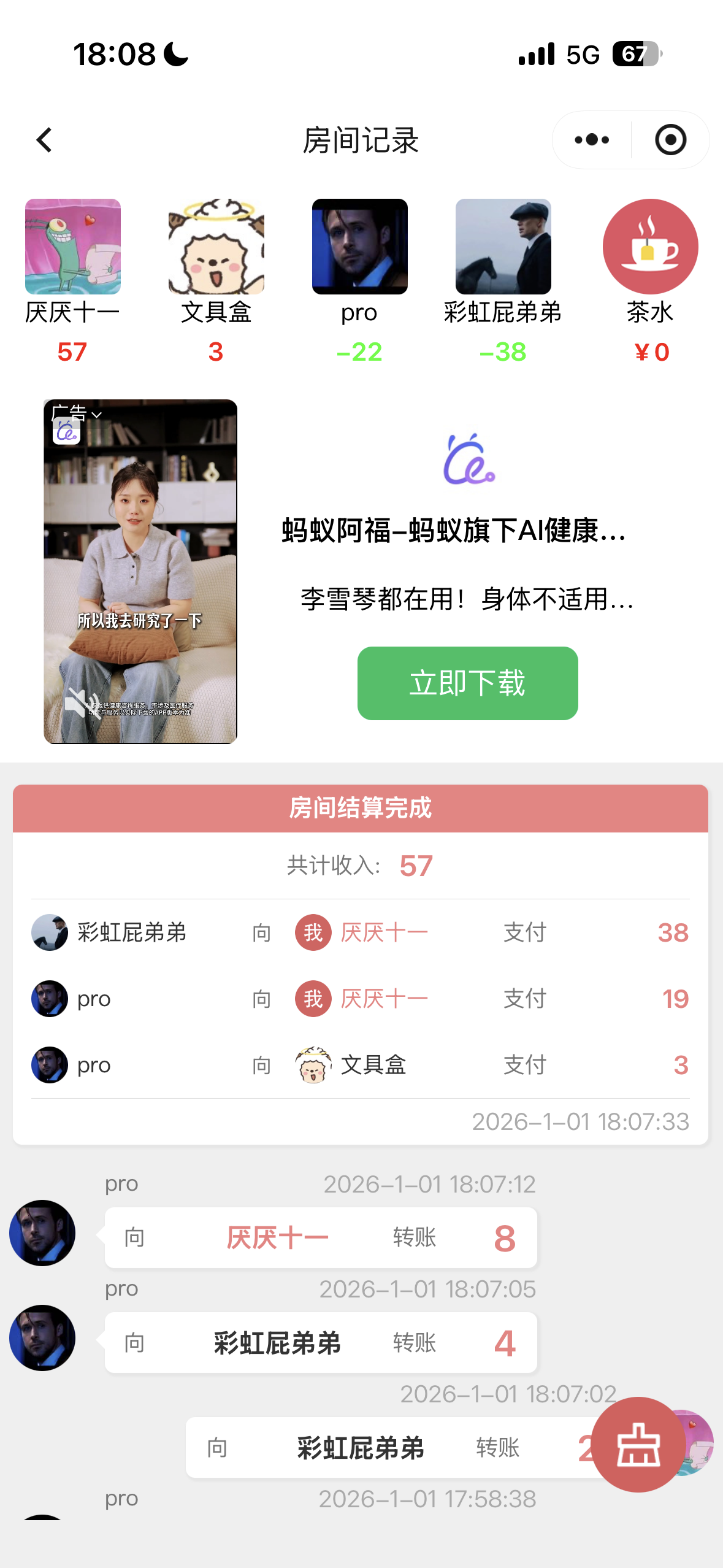Open 厌厌十一's player avatar

(73, 247)
